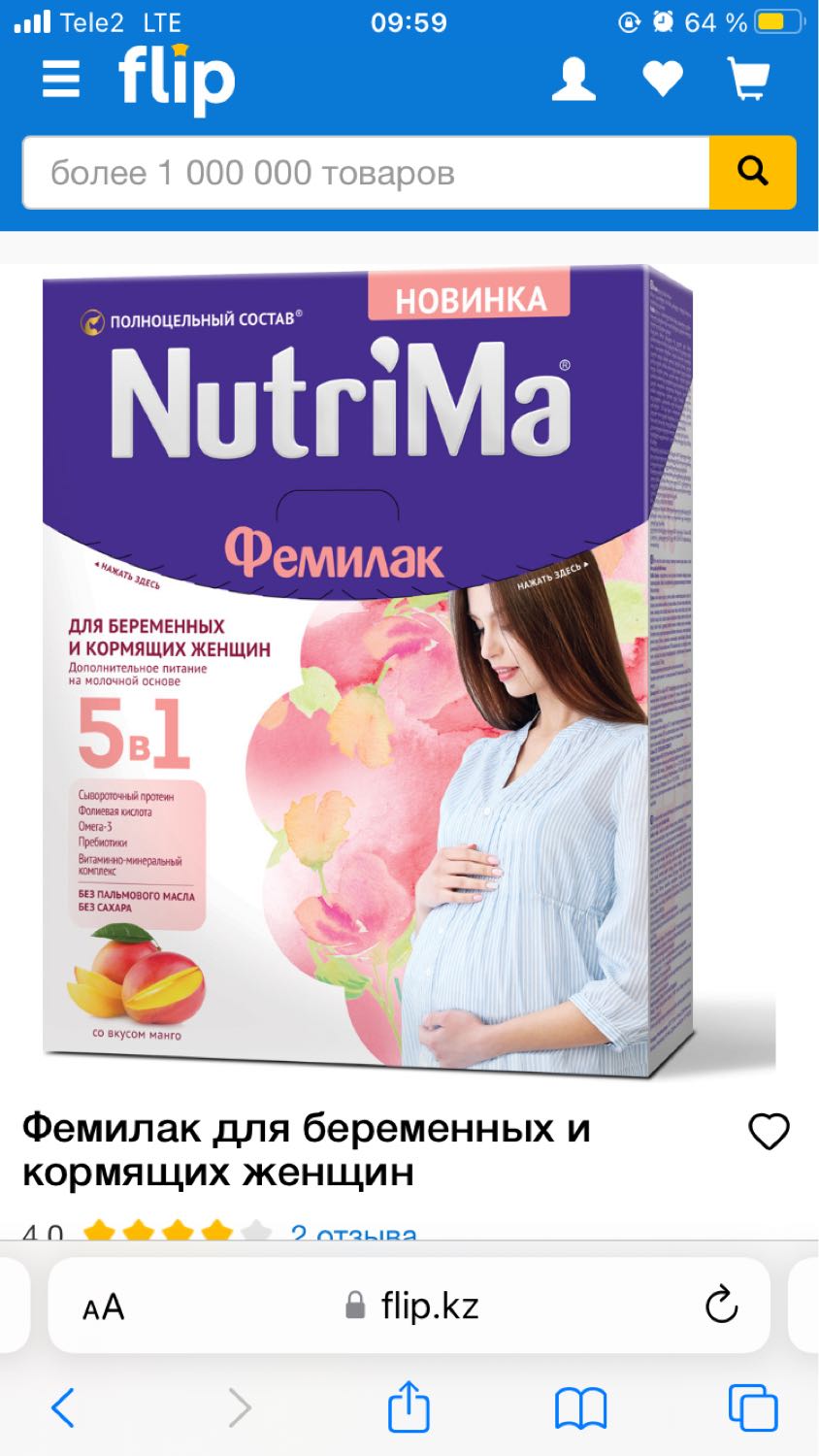Reload the page
The image size is (819, 1456).
point(721,1306)
